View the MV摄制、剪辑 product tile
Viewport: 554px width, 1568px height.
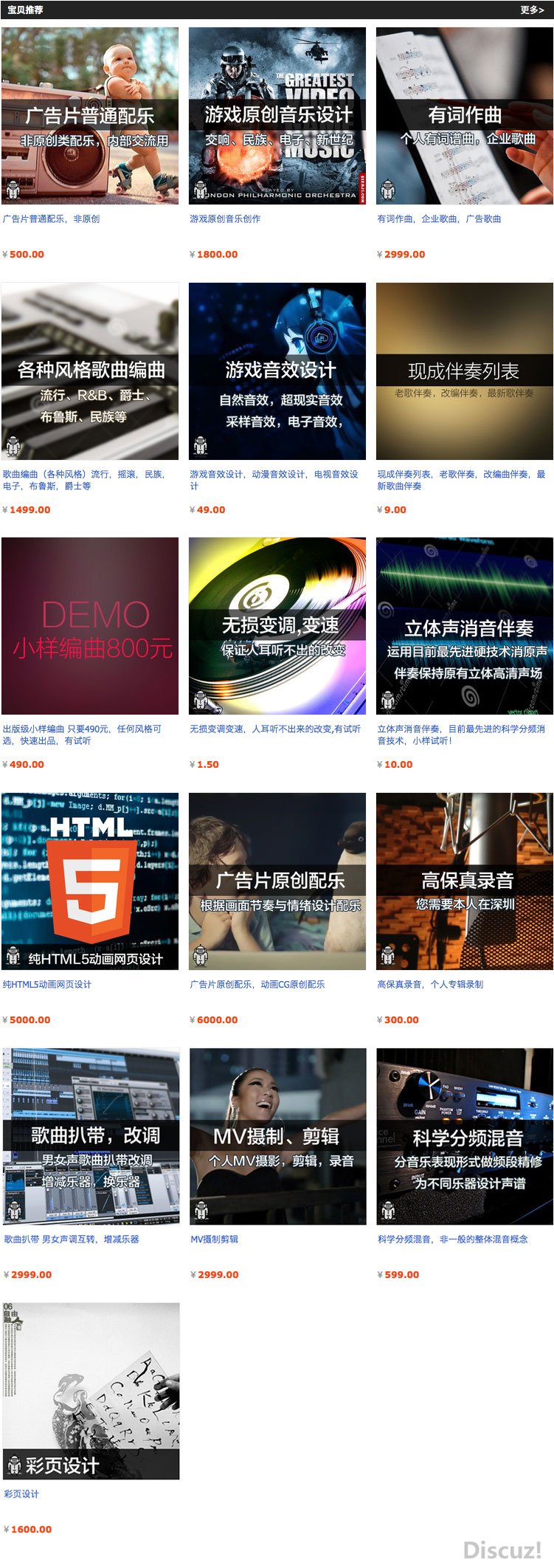tap(277, 1137)
